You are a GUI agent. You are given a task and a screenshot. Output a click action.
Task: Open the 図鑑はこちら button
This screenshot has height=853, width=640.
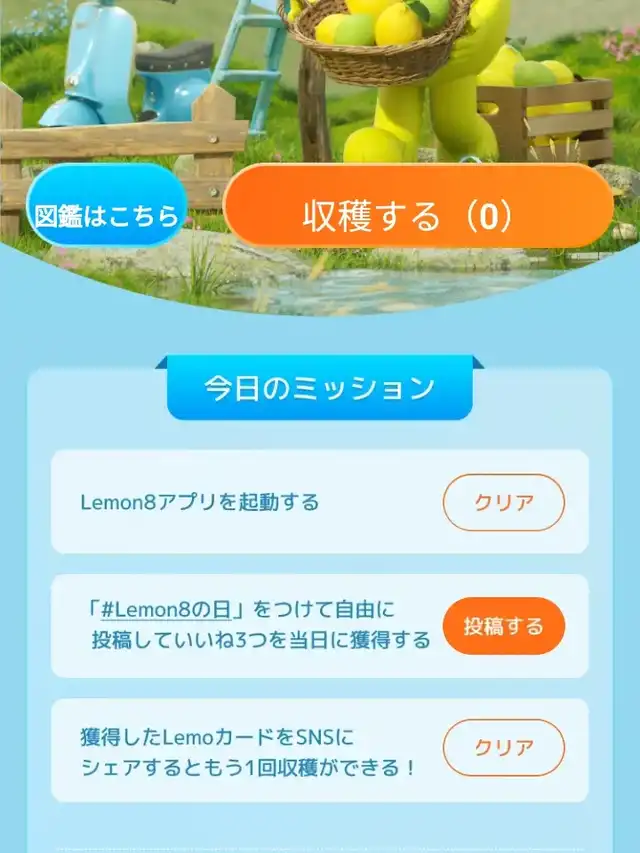click(x=107, y=206)
